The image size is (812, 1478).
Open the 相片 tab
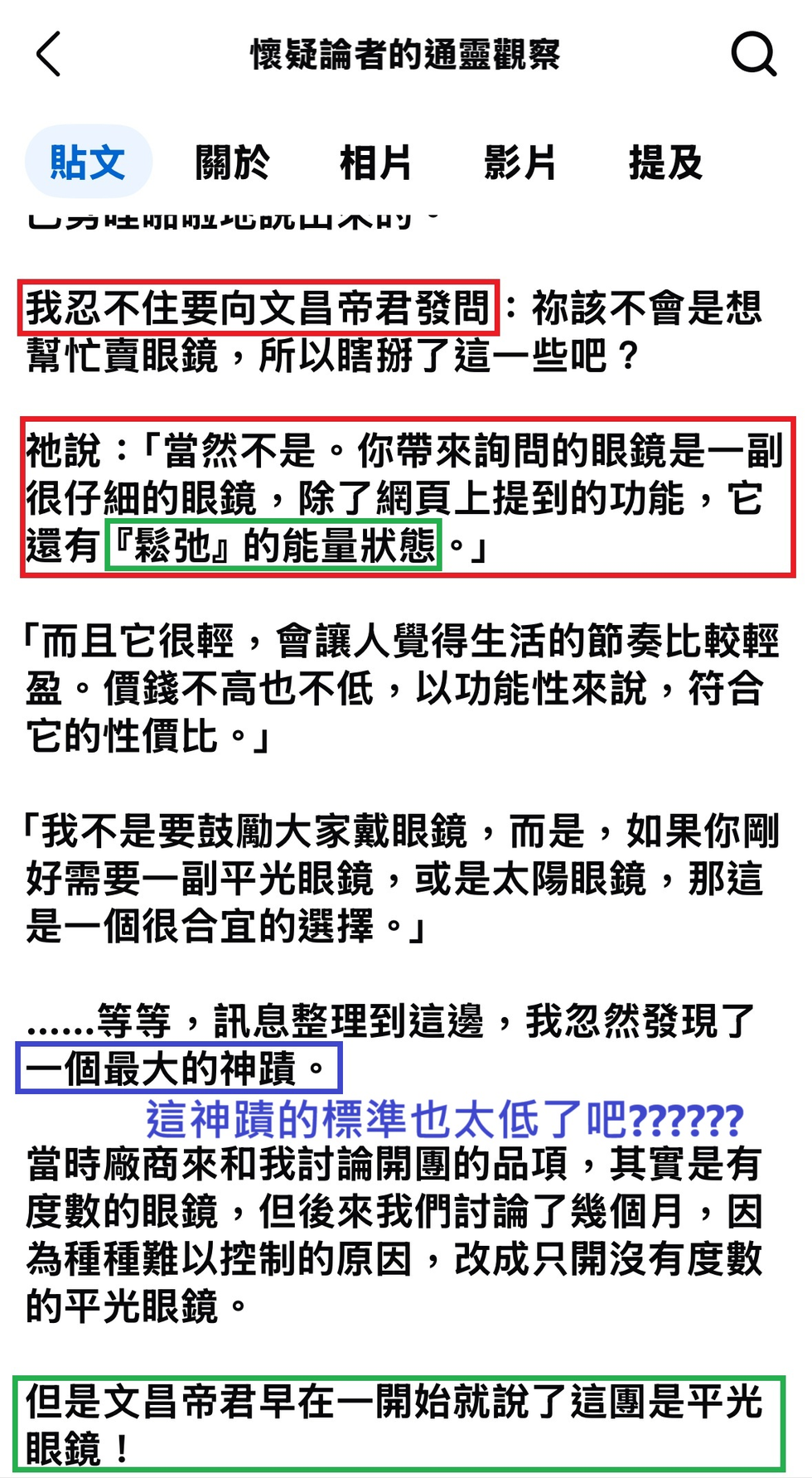pos(375,162)
